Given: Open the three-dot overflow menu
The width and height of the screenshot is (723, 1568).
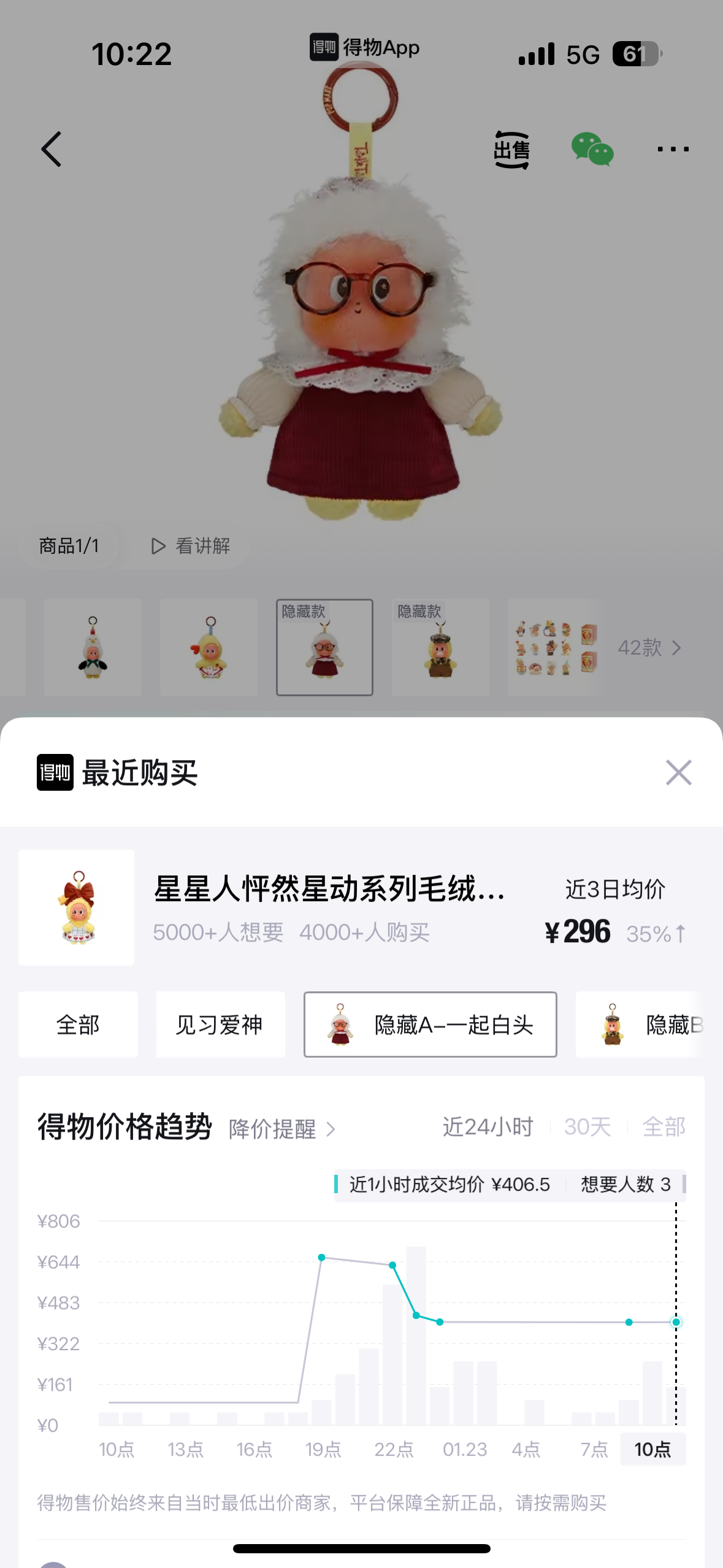Looking at the screenshot, I should pos(673,149).
